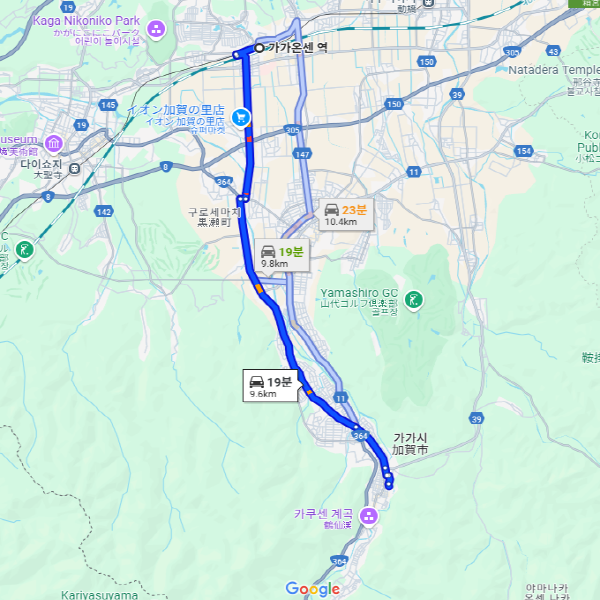The height and width of the screenshot is (600, 600).
Task: Select the 19분 9.8km route label
Action: point(281,256)
